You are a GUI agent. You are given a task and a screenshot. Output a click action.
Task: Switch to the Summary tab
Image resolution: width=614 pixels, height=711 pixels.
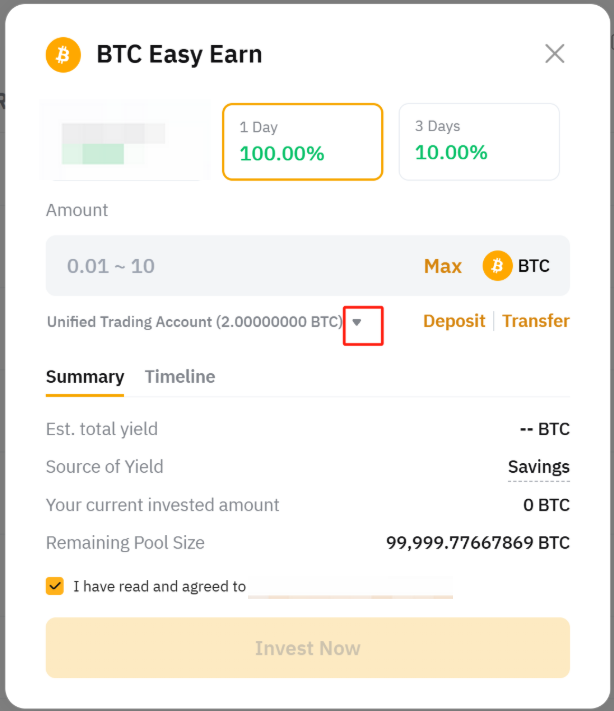pyautogui.click(x=85, y=377)
